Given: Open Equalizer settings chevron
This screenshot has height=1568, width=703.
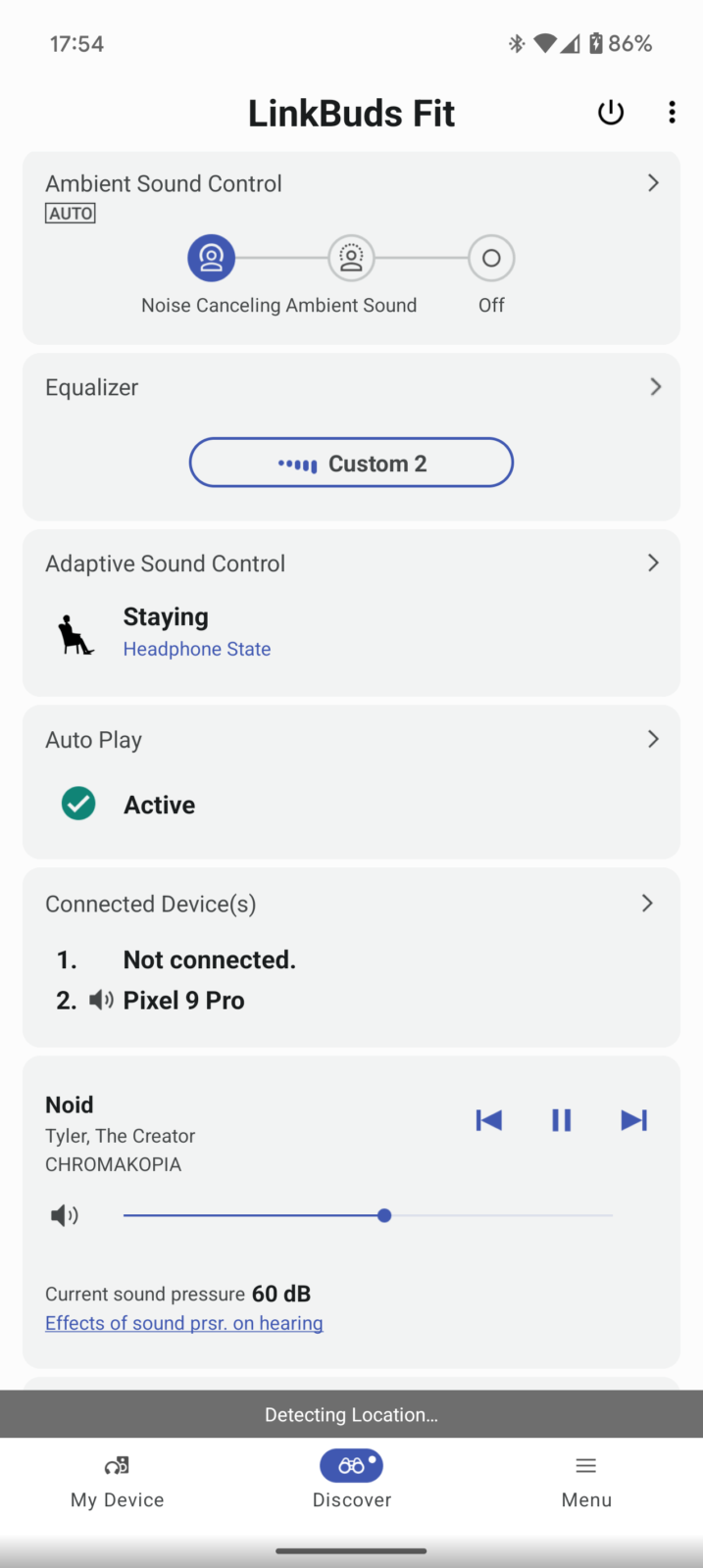Looking at the screenshot, I should click(655, 387).
